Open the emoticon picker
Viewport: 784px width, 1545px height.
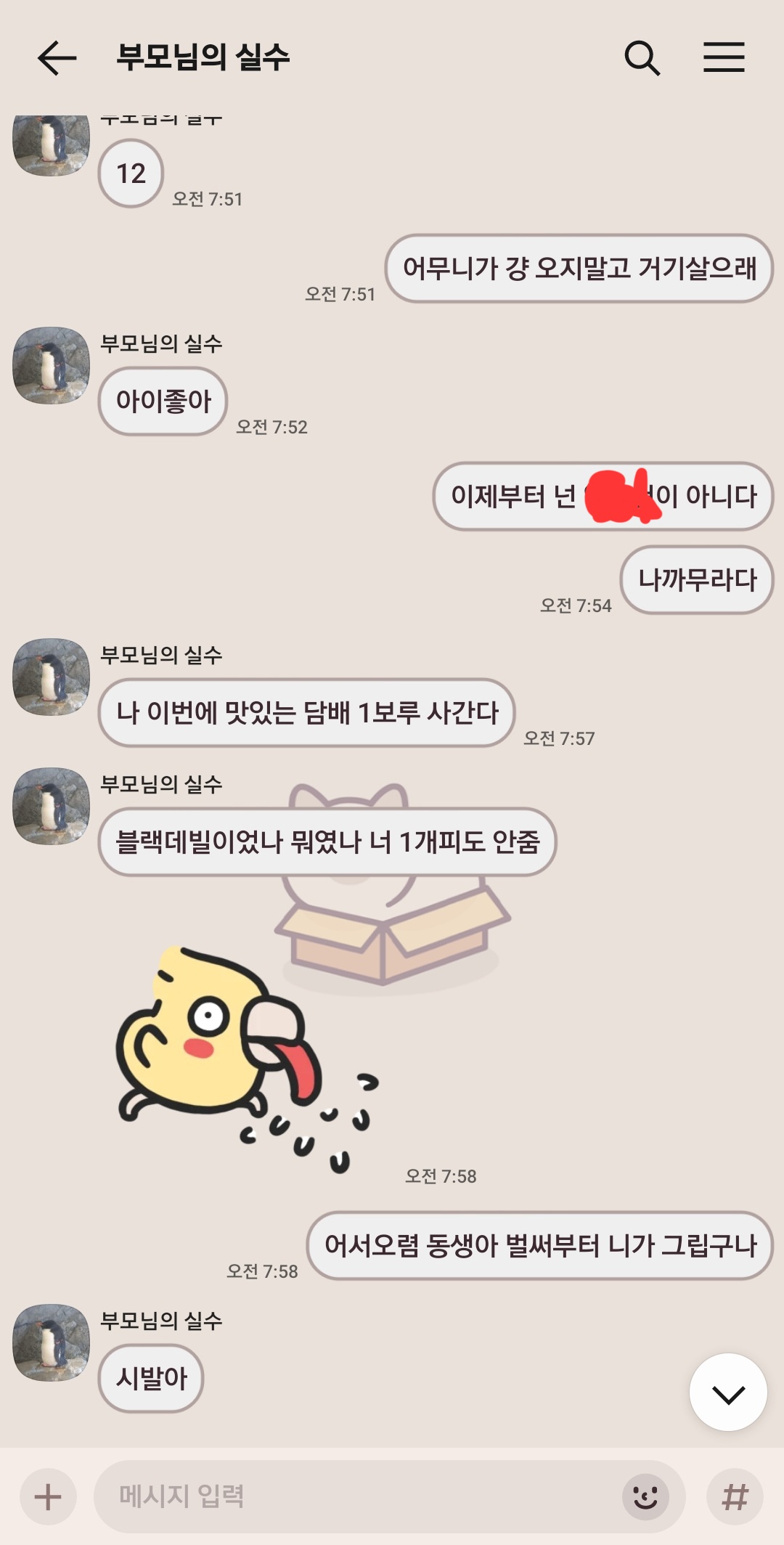tap(645, 1496)
